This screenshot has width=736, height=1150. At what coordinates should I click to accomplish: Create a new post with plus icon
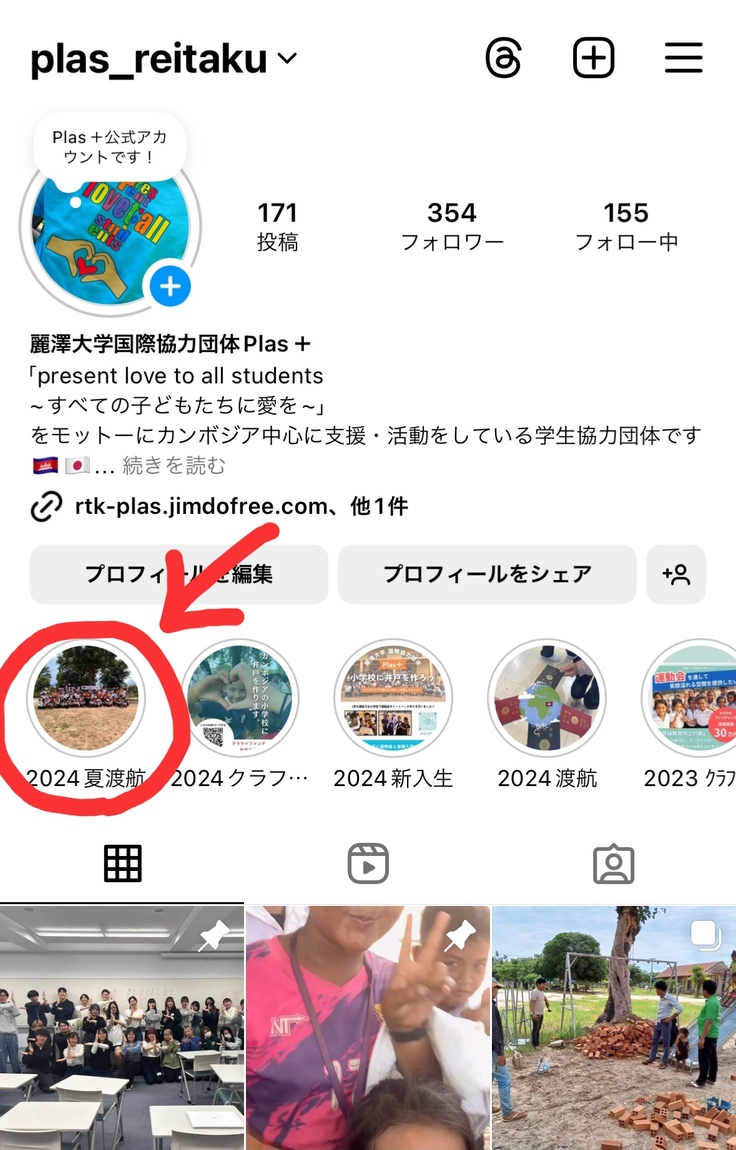593,59
